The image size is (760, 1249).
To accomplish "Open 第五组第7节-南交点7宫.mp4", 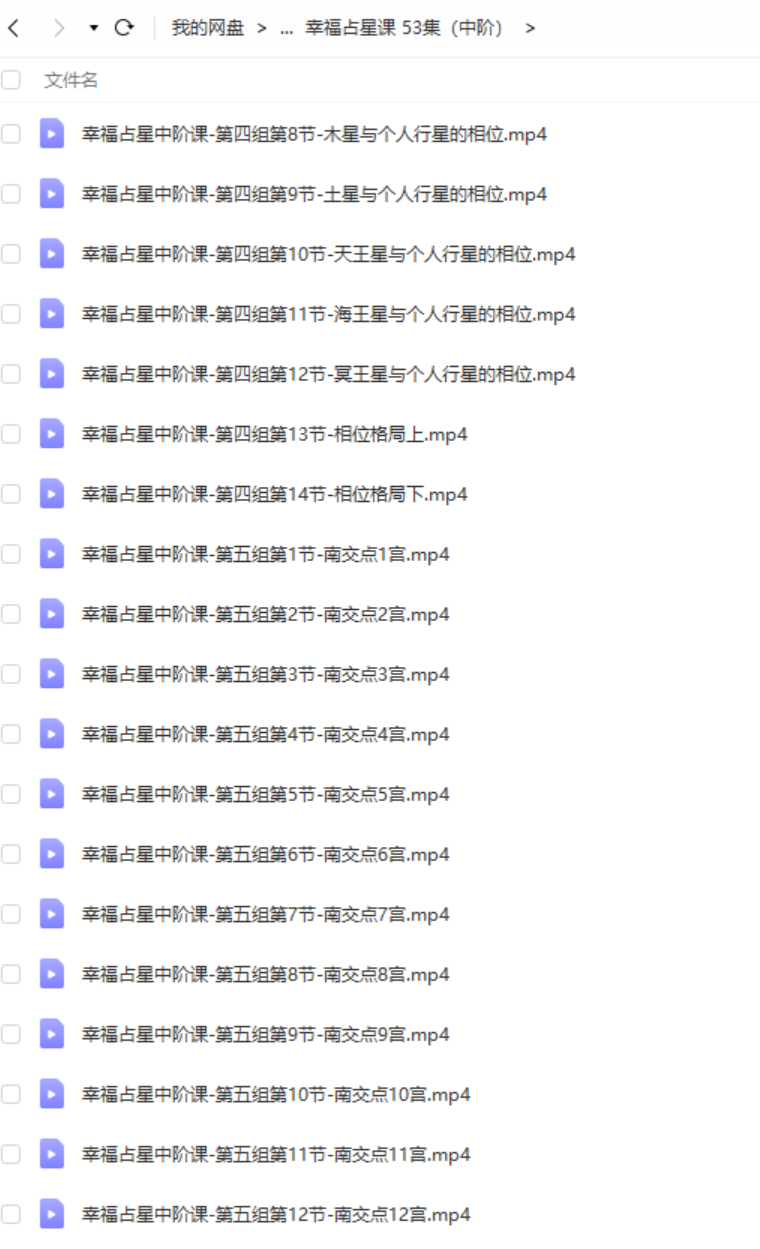I will coord(265,914).
